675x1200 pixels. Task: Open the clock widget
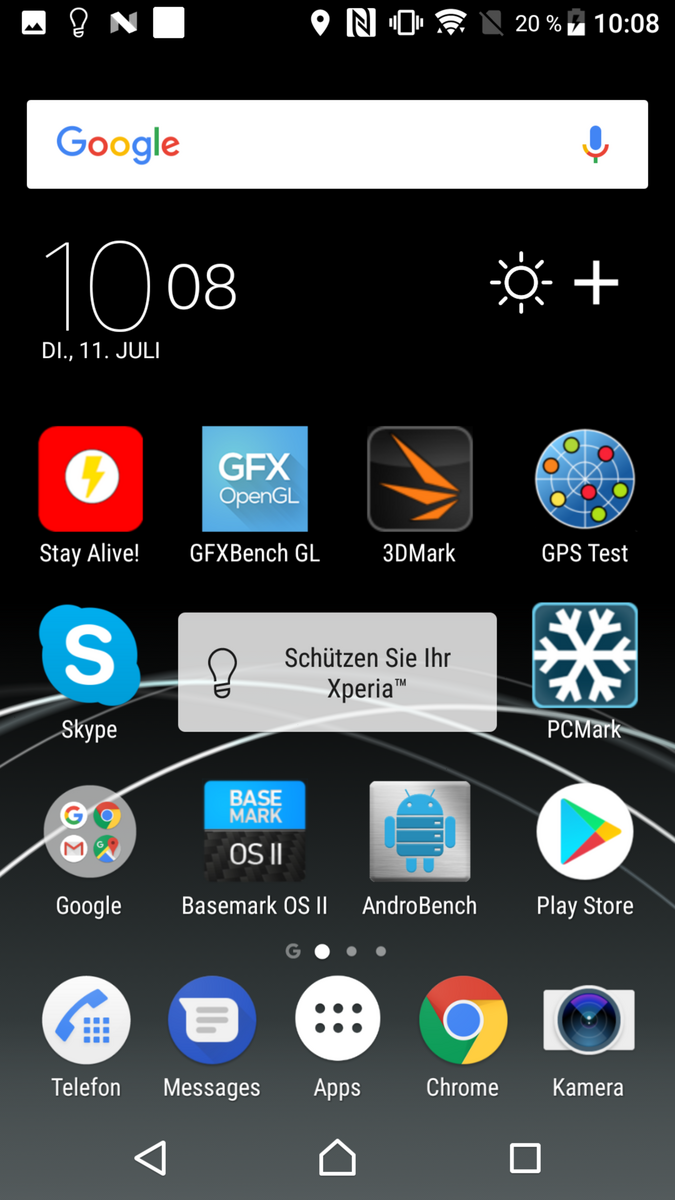coord(140,290)
